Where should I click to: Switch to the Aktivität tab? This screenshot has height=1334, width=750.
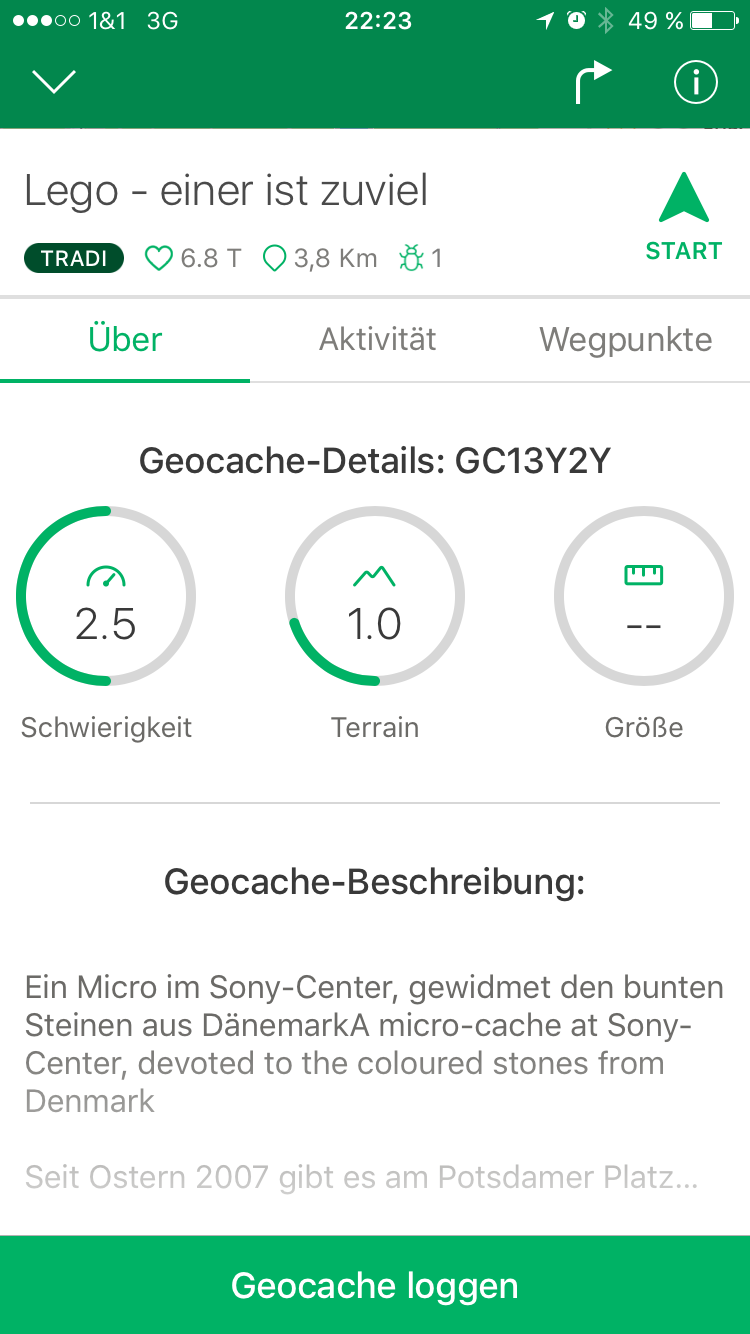(x=378, y=340)
